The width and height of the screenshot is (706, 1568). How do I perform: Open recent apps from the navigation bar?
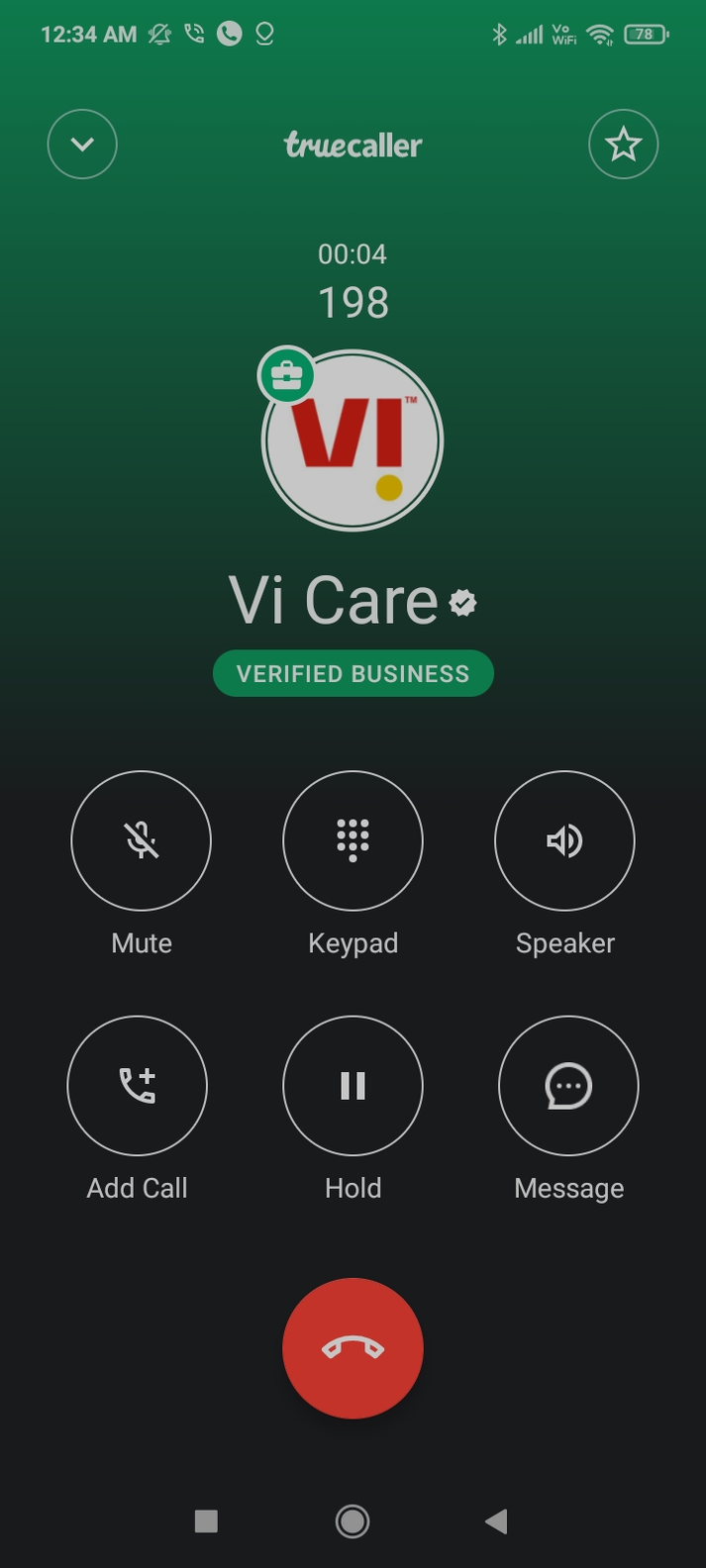click(x=206, y=1521)
